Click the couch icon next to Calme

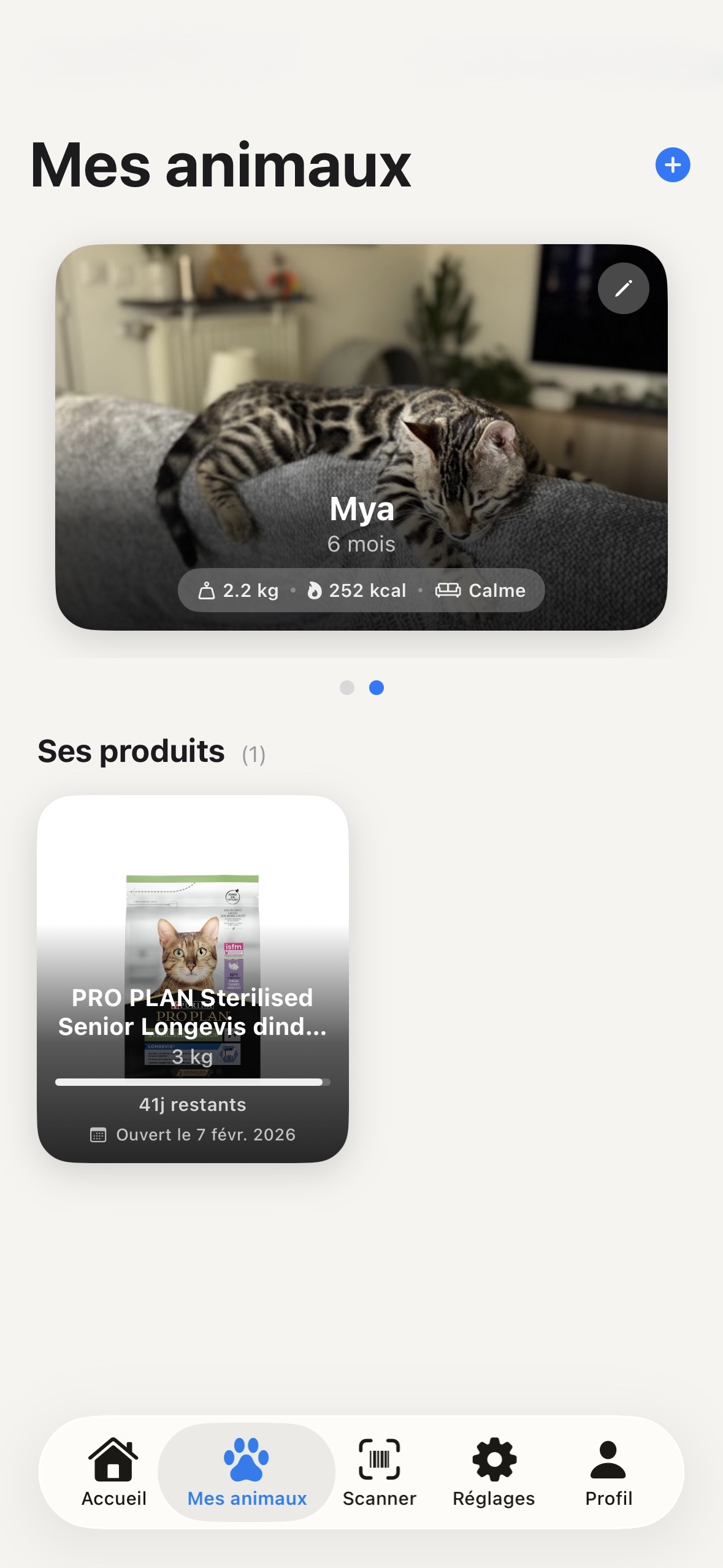tap(449, 590)
